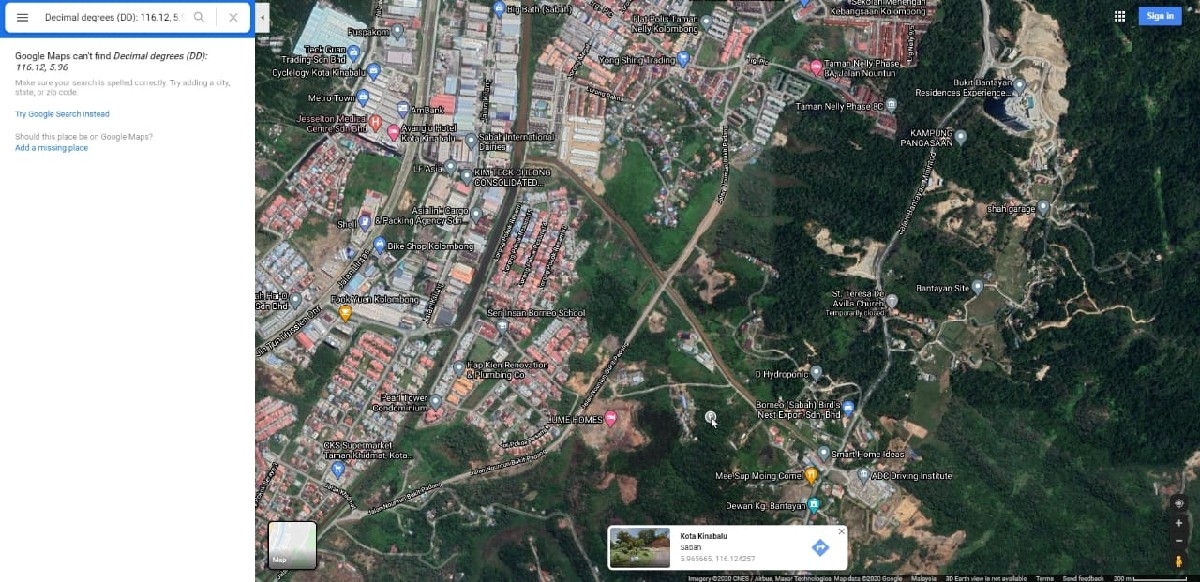Tap the search box with decimal degrees

[114, 17]
